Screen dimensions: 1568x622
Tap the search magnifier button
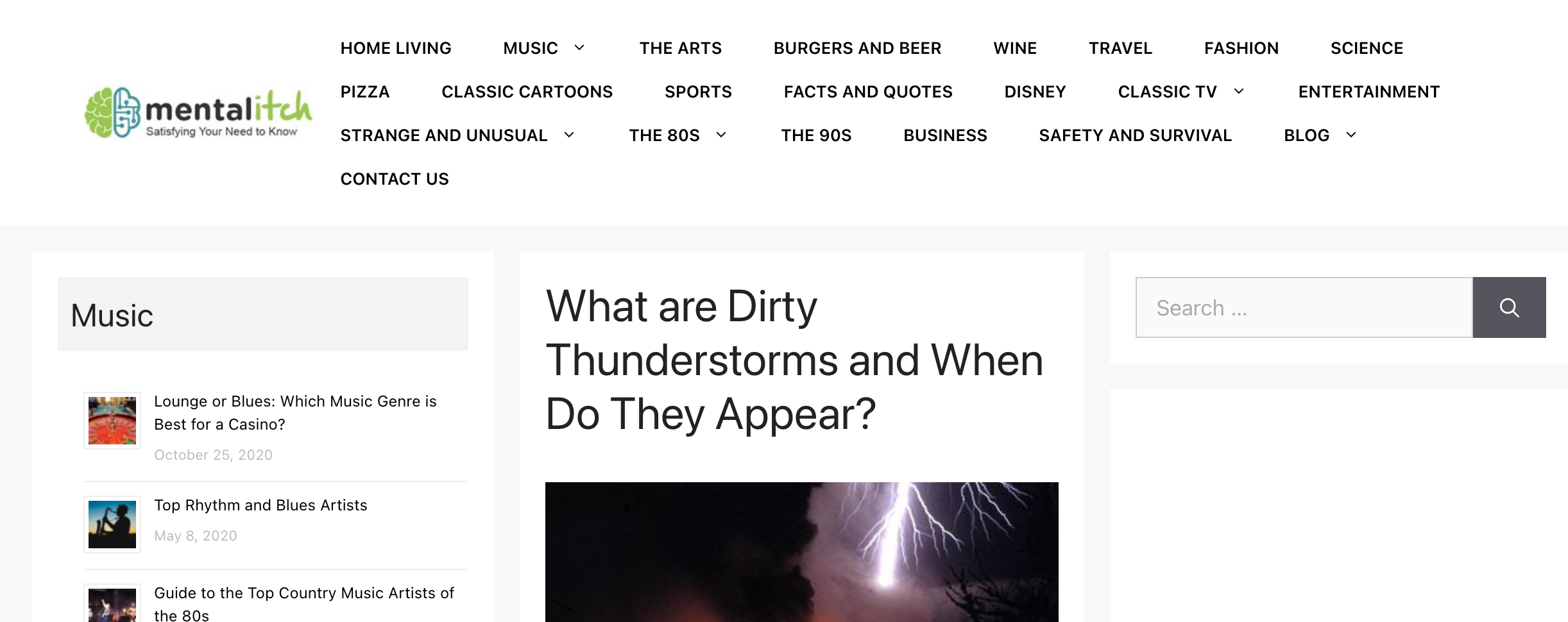[x=1509, y=308]
